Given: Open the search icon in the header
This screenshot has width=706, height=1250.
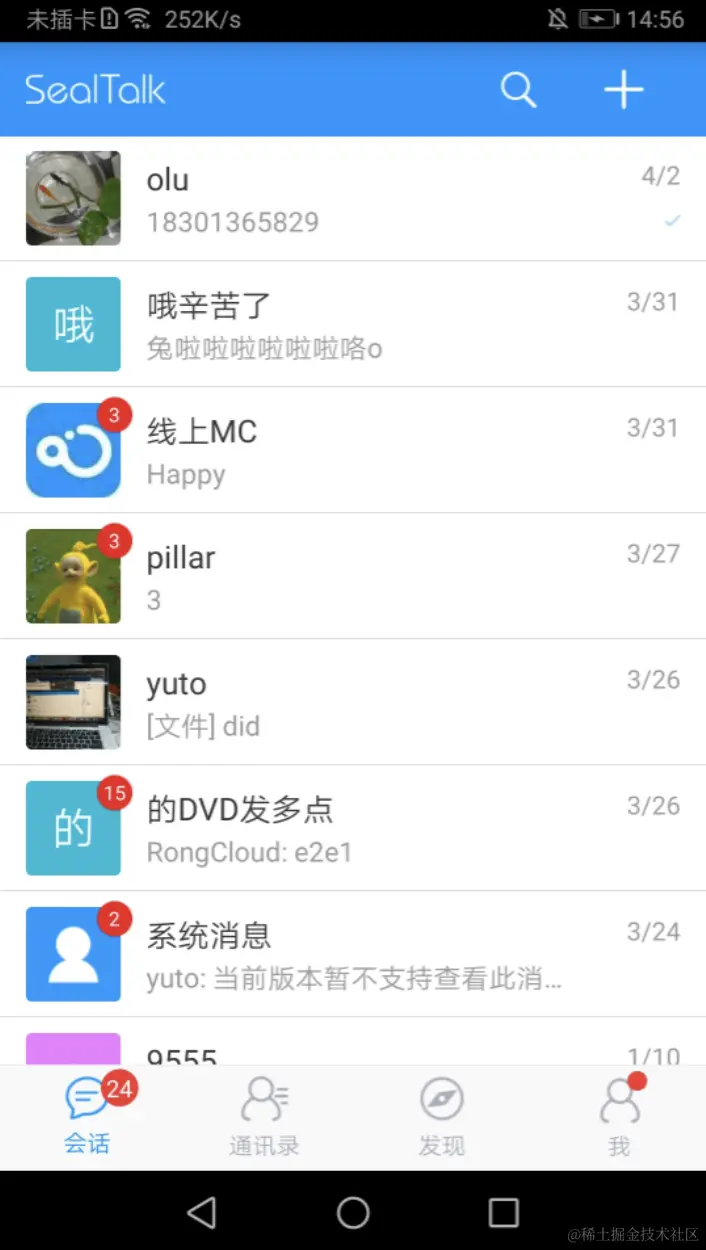Looking at the screenshot, I should tap(518, 90).
